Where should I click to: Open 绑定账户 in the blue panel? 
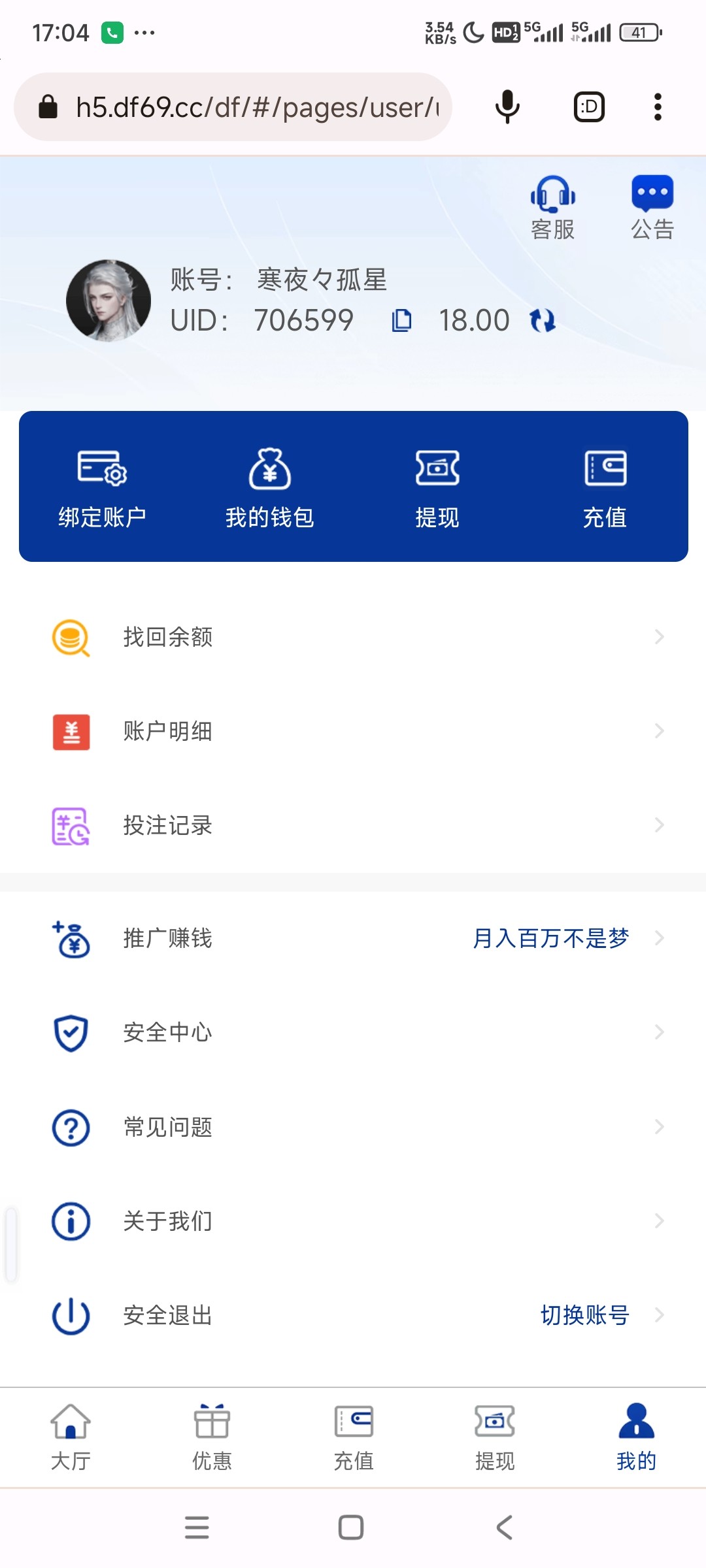pyautogui.click(x=102, y=487)
